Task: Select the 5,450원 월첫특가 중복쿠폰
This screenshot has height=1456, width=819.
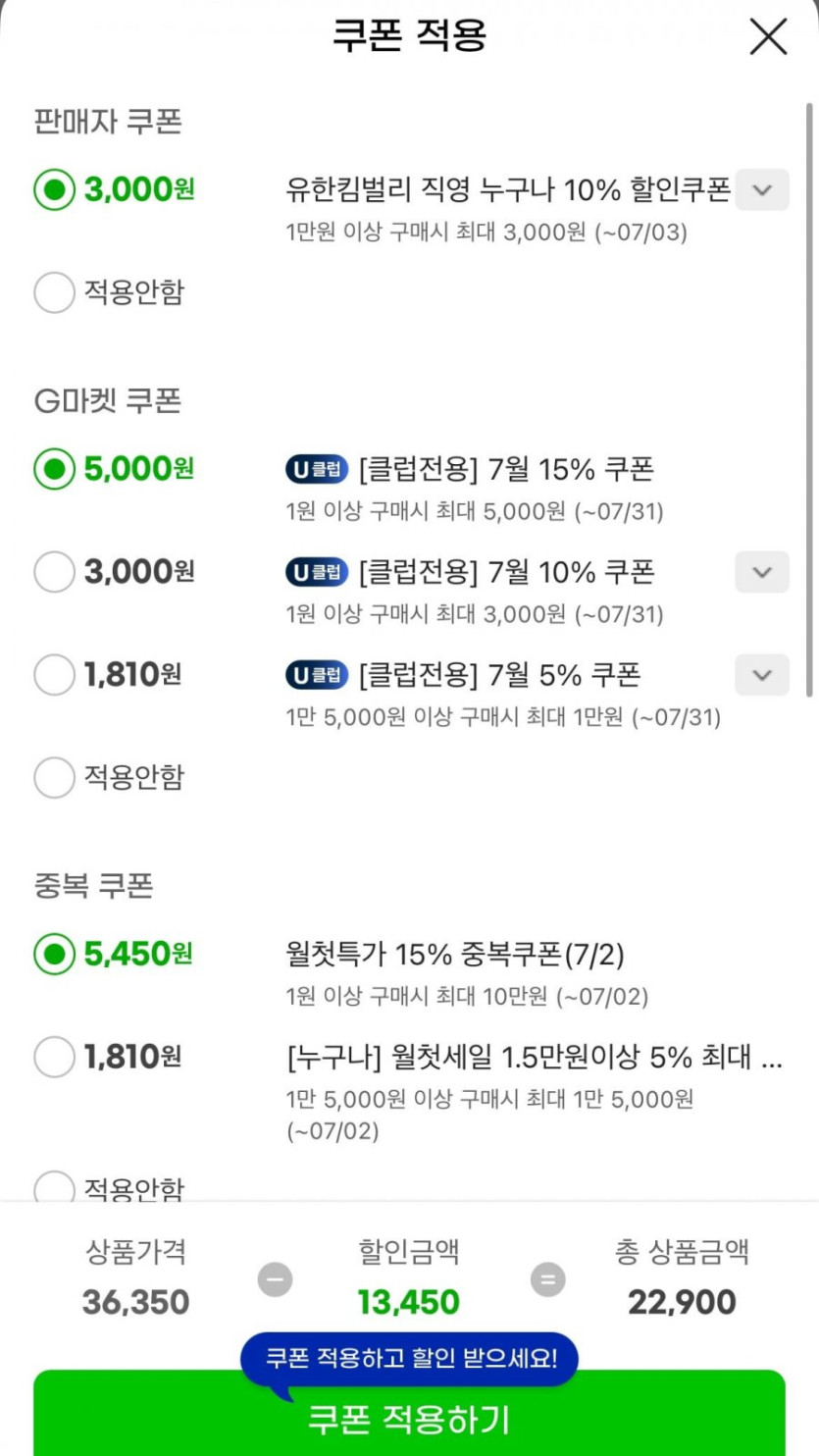Action: point(54,954)
